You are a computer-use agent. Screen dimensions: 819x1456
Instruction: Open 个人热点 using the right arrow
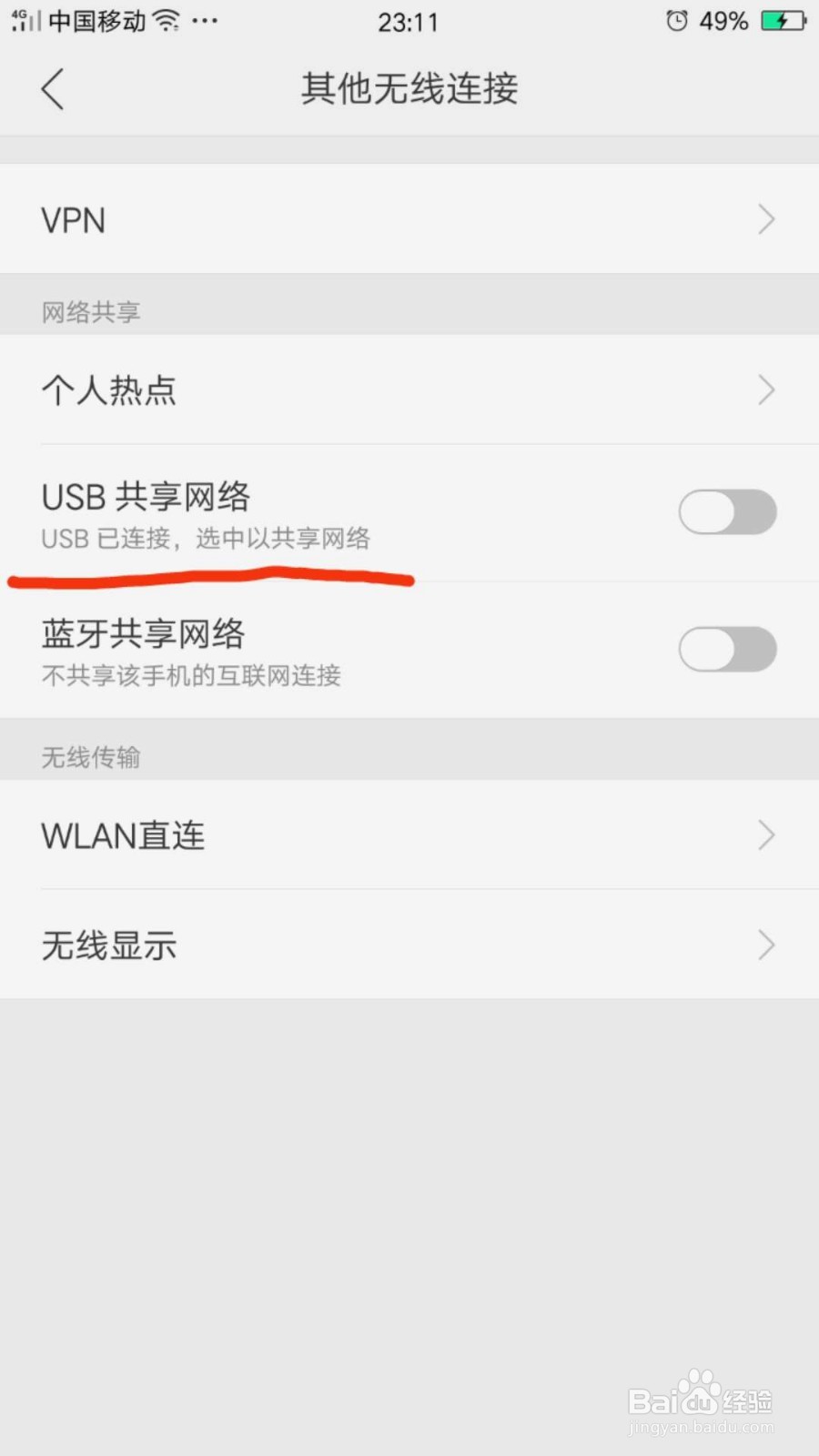765,389
